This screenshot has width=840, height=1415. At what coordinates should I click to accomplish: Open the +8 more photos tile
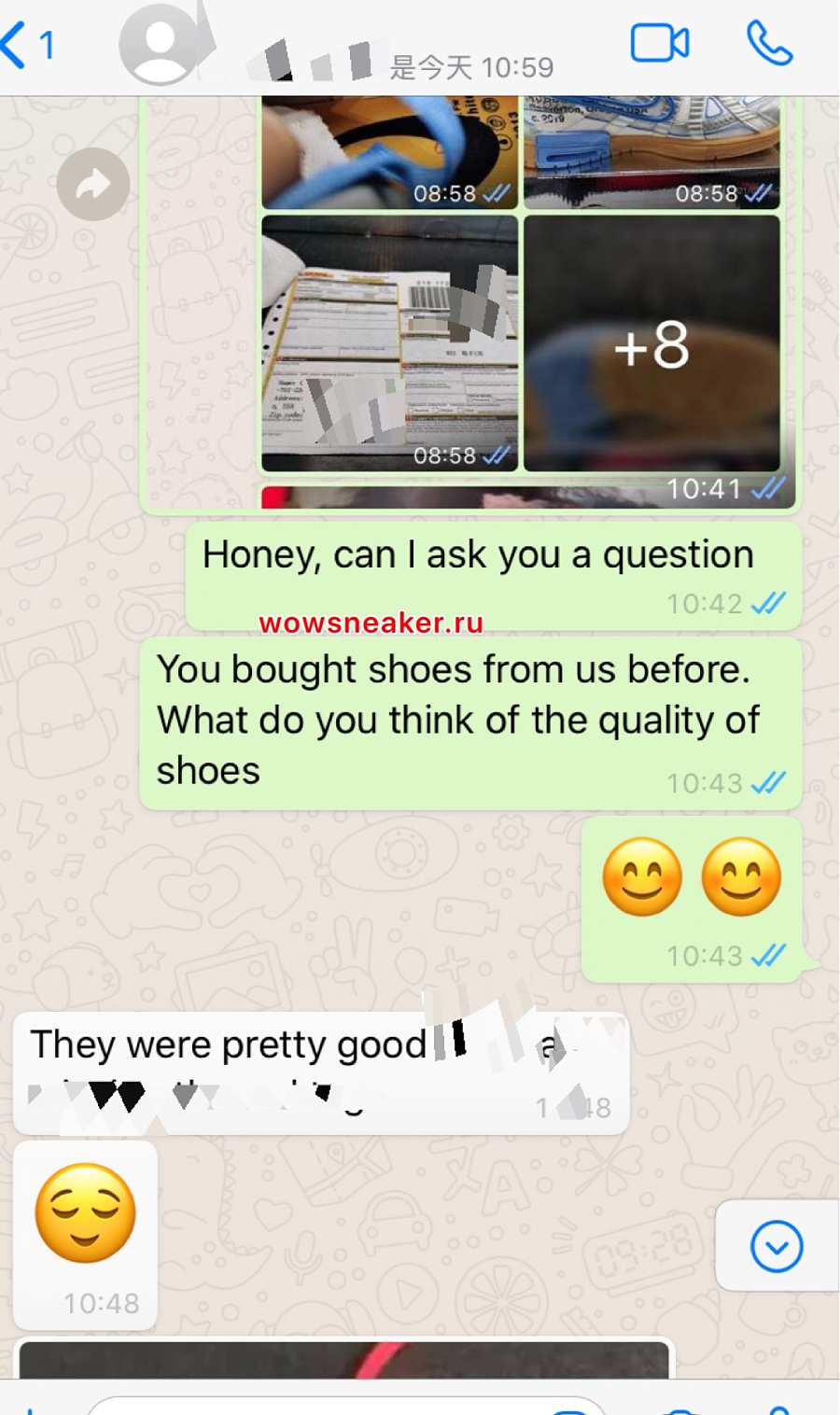[x=651, y=343]
